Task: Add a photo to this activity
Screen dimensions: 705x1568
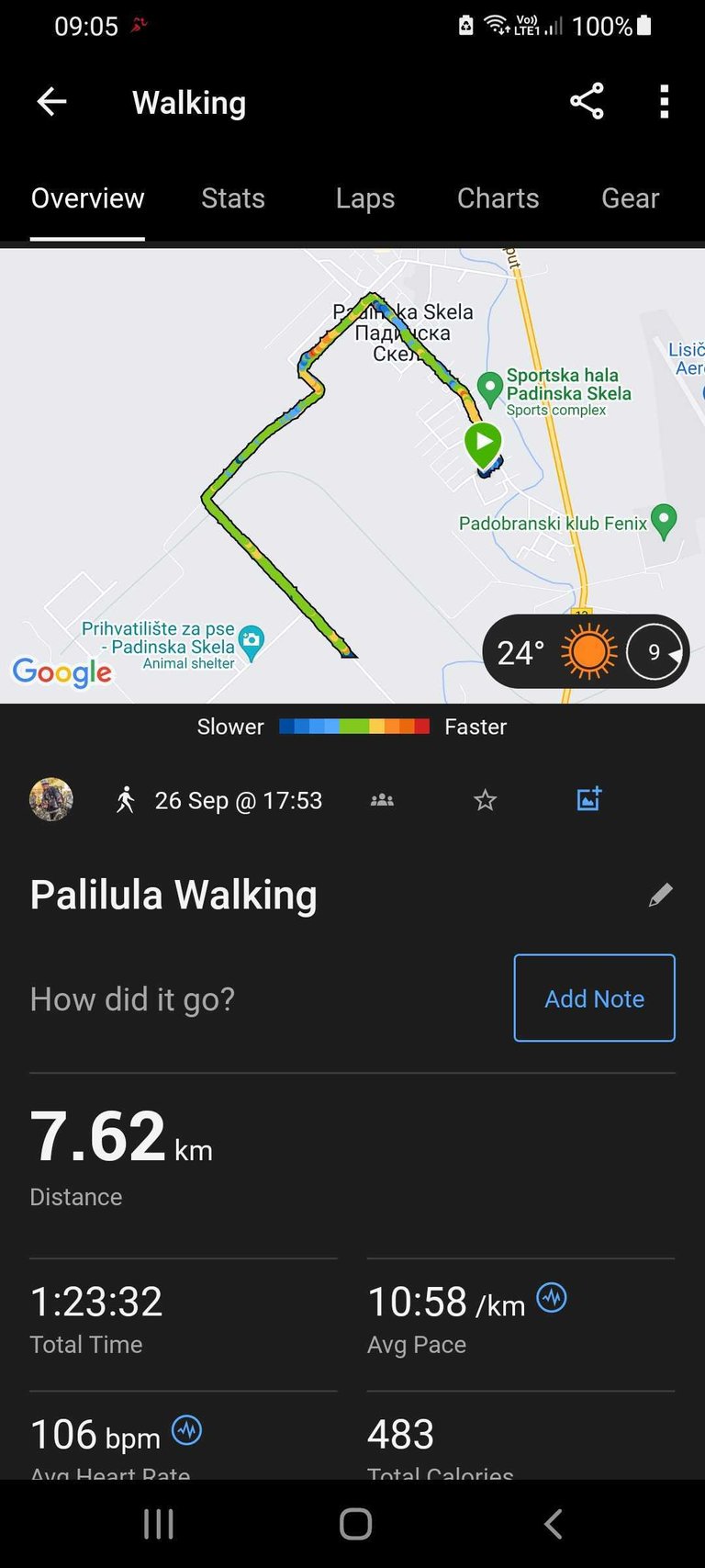Action: pyautogui.click(x=588, y=799)
